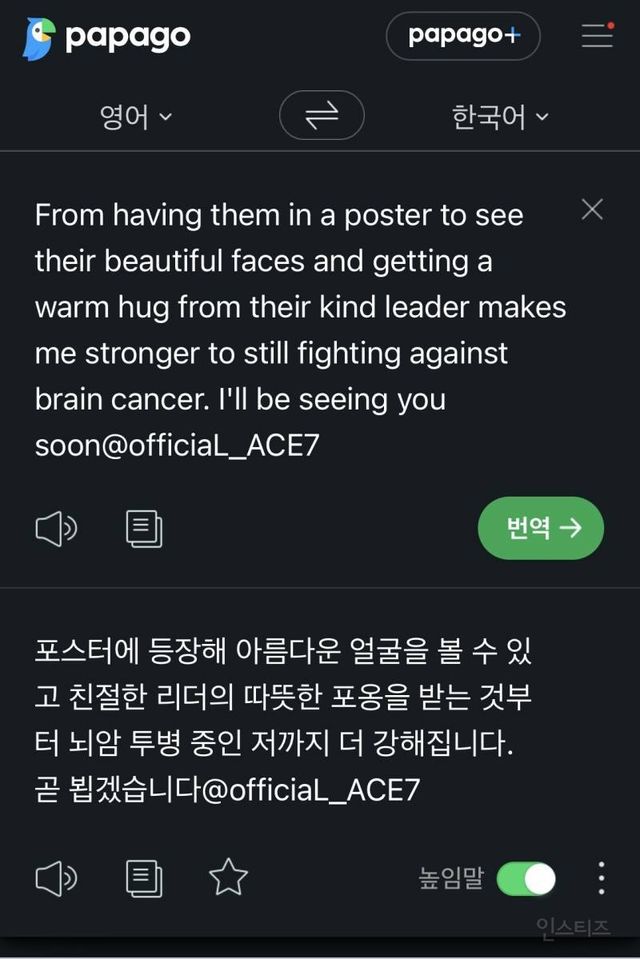640x959 pixels.
Task: Save translation to favorites with star
Action: coord(228,878)
